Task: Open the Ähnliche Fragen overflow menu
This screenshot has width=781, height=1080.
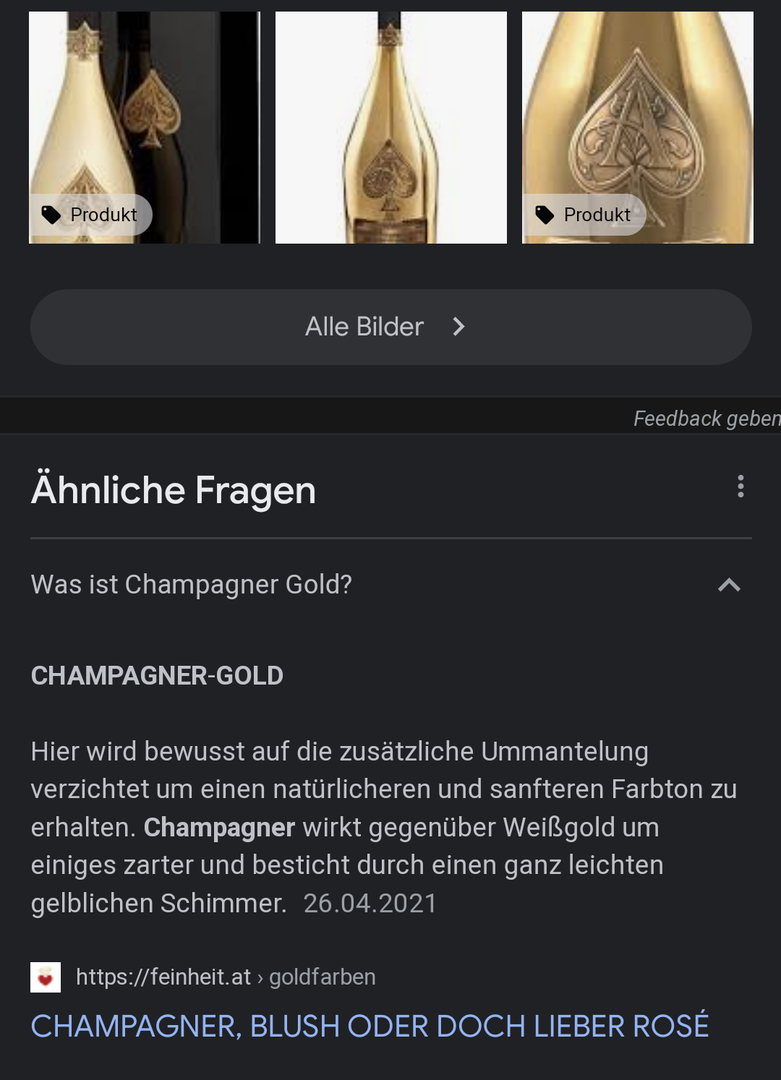Action: coord(740,487)
